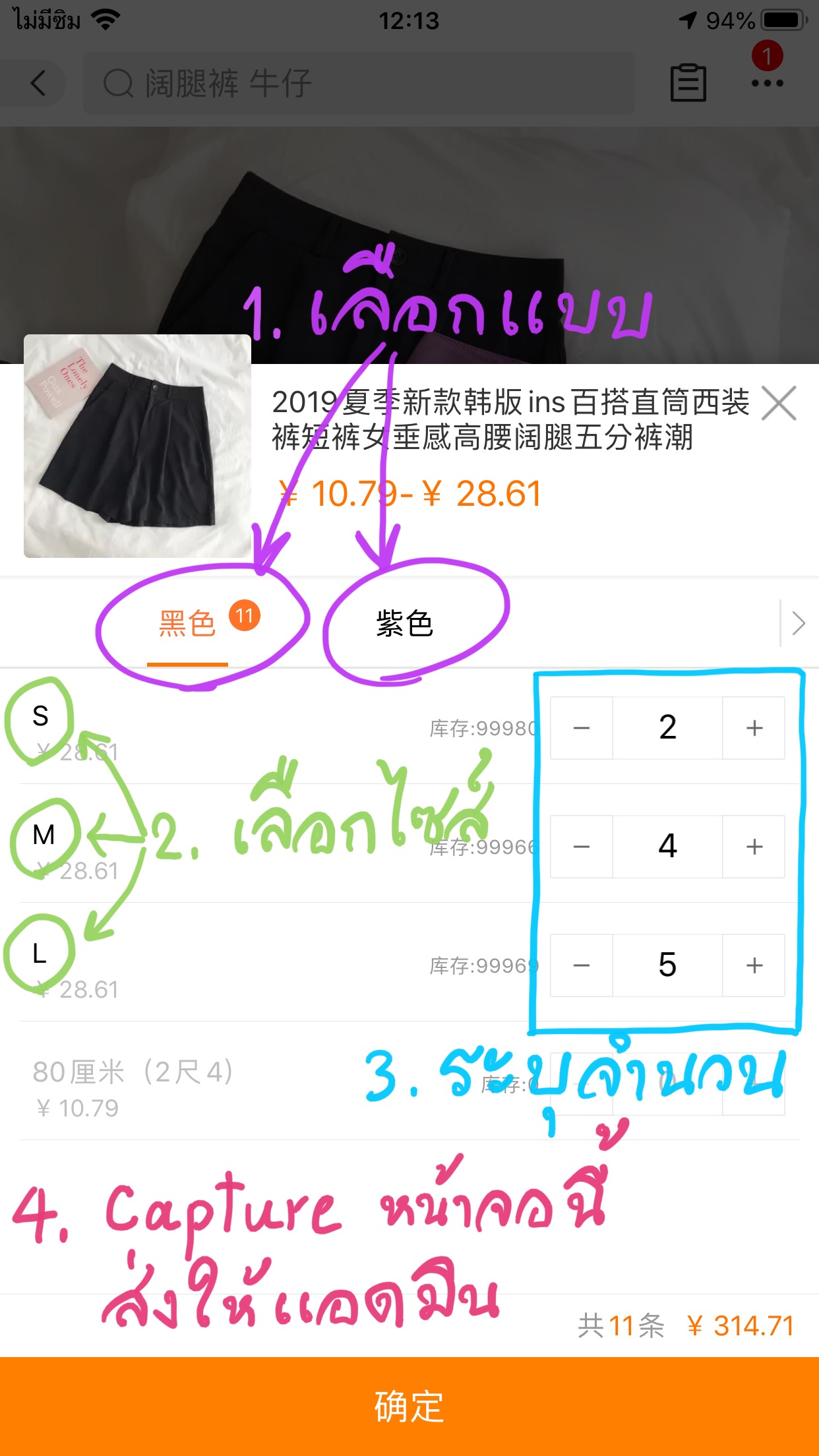Tap the back arrow to return

[x=36, y=82]
